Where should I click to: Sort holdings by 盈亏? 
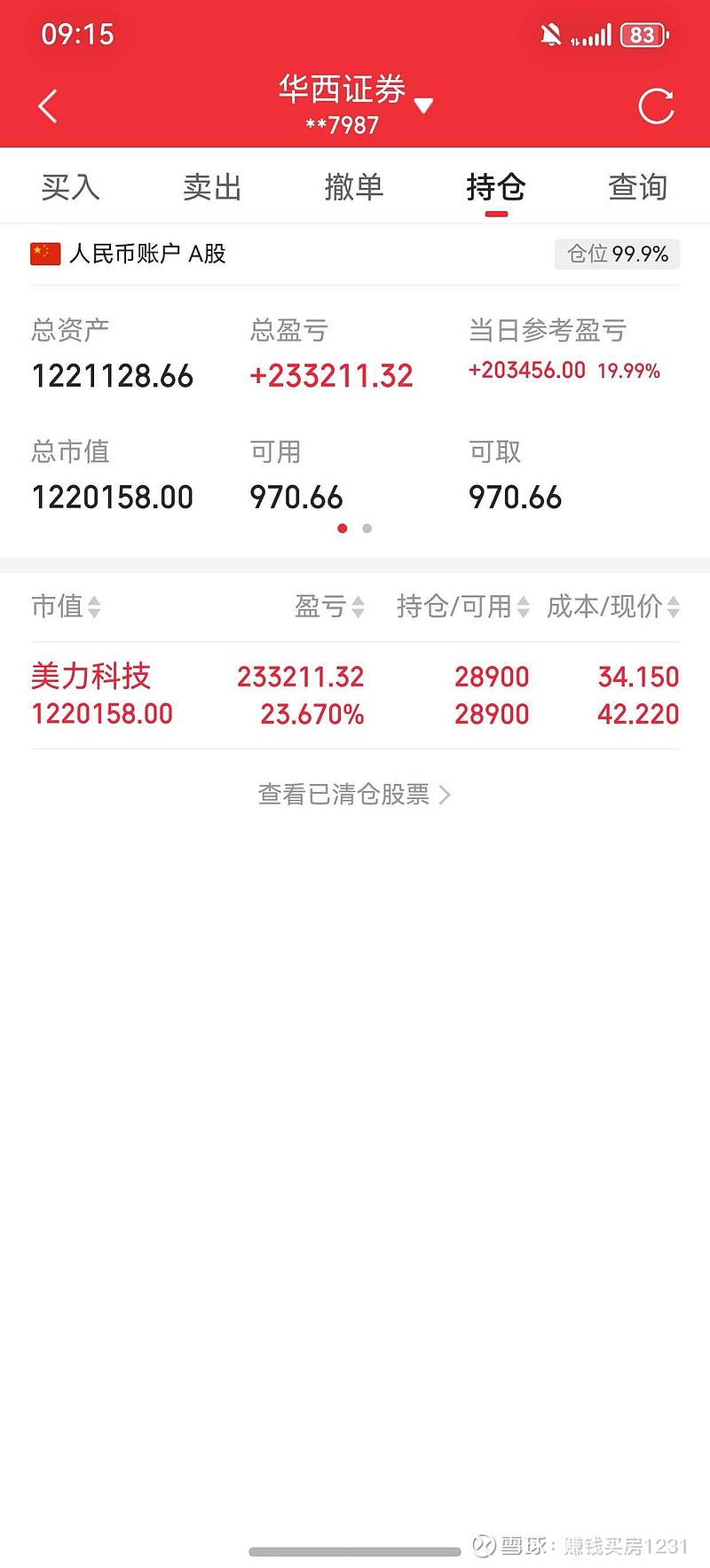pos(329,607)
